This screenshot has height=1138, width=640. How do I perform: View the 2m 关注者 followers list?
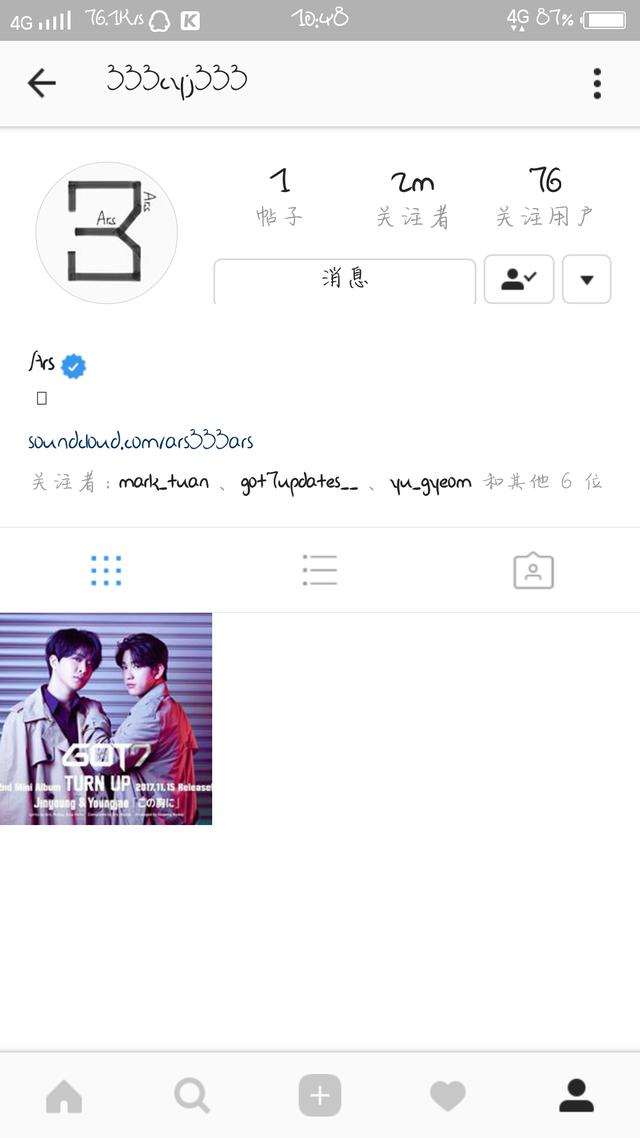[x=412, y=198]
